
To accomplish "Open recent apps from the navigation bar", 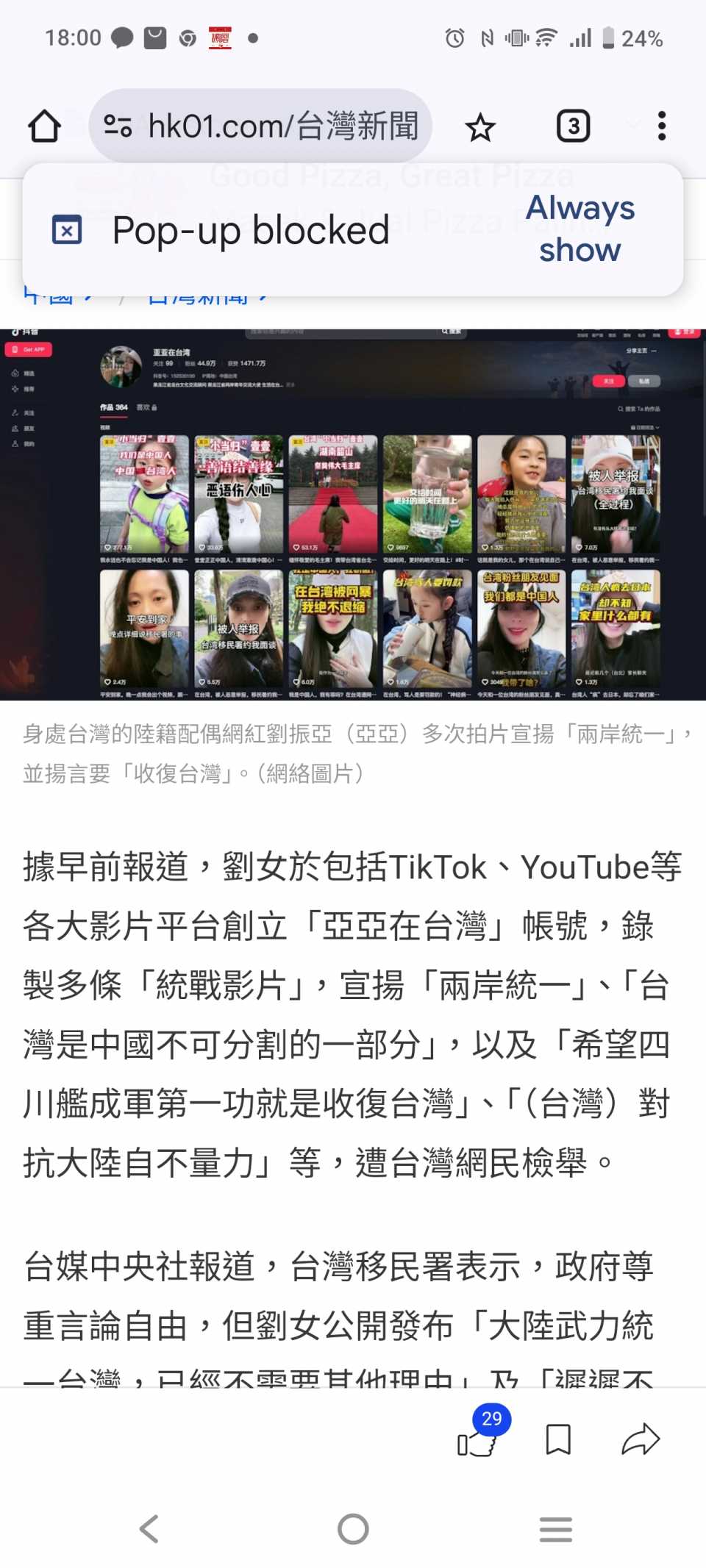I will 555,1529.
